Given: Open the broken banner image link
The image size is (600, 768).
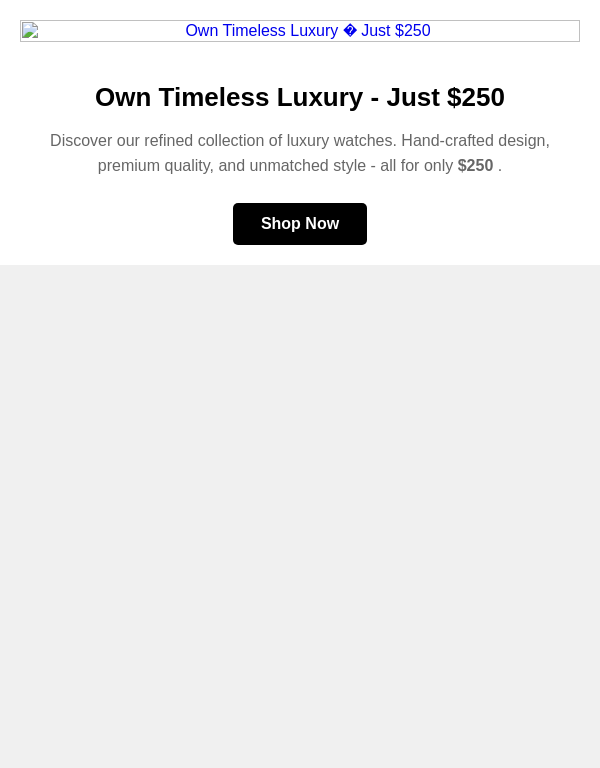Looking at the screenshot, I should click(x=300, y=31).
